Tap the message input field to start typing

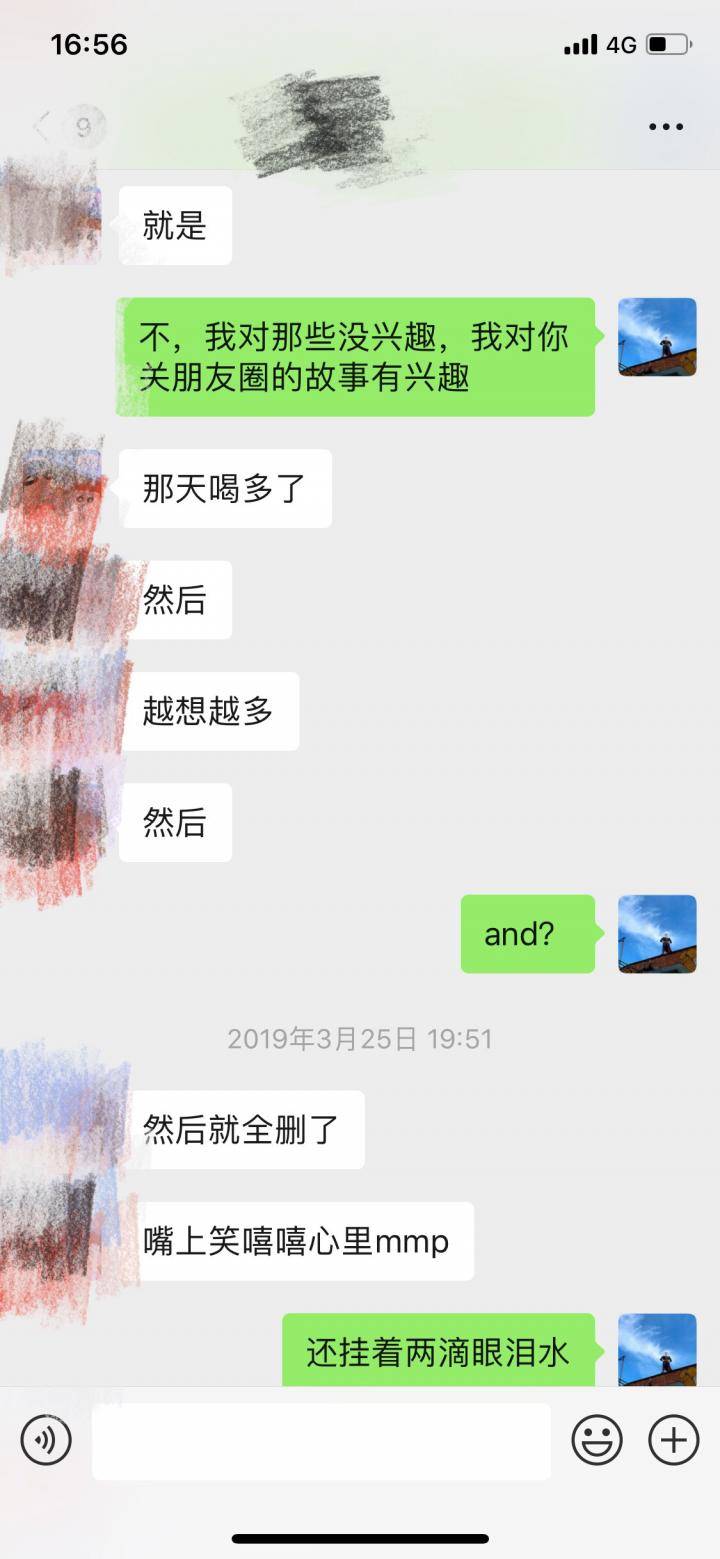pos(320,1441)
